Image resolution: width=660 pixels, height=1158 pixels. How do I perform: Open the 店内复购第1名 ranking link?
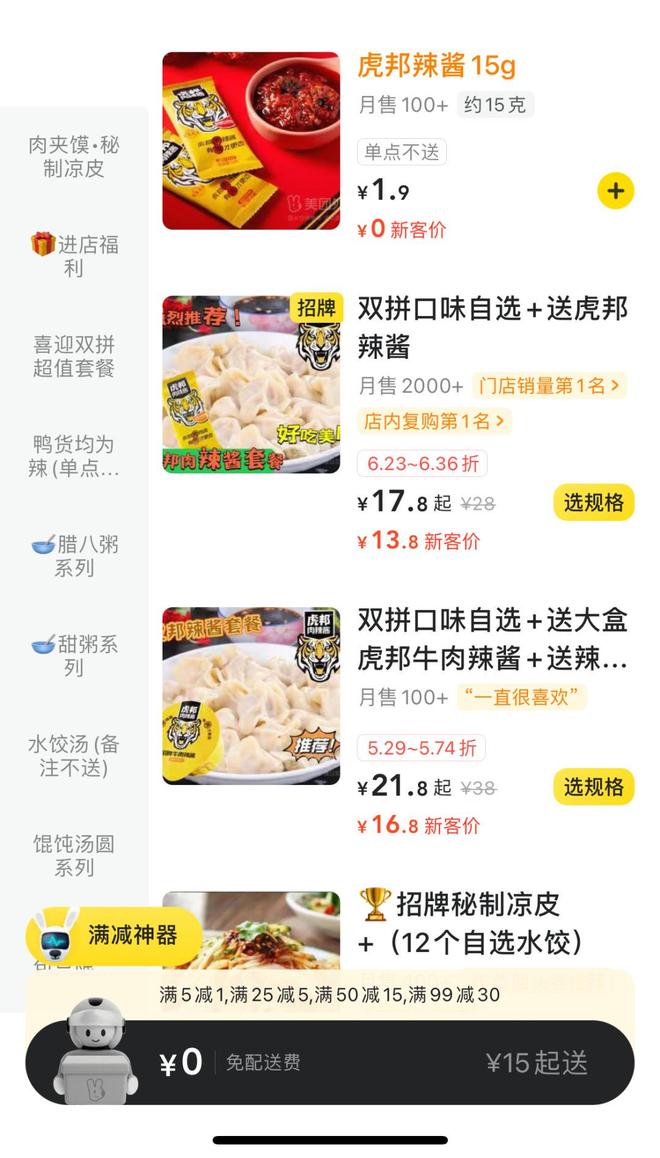(434, 421)
